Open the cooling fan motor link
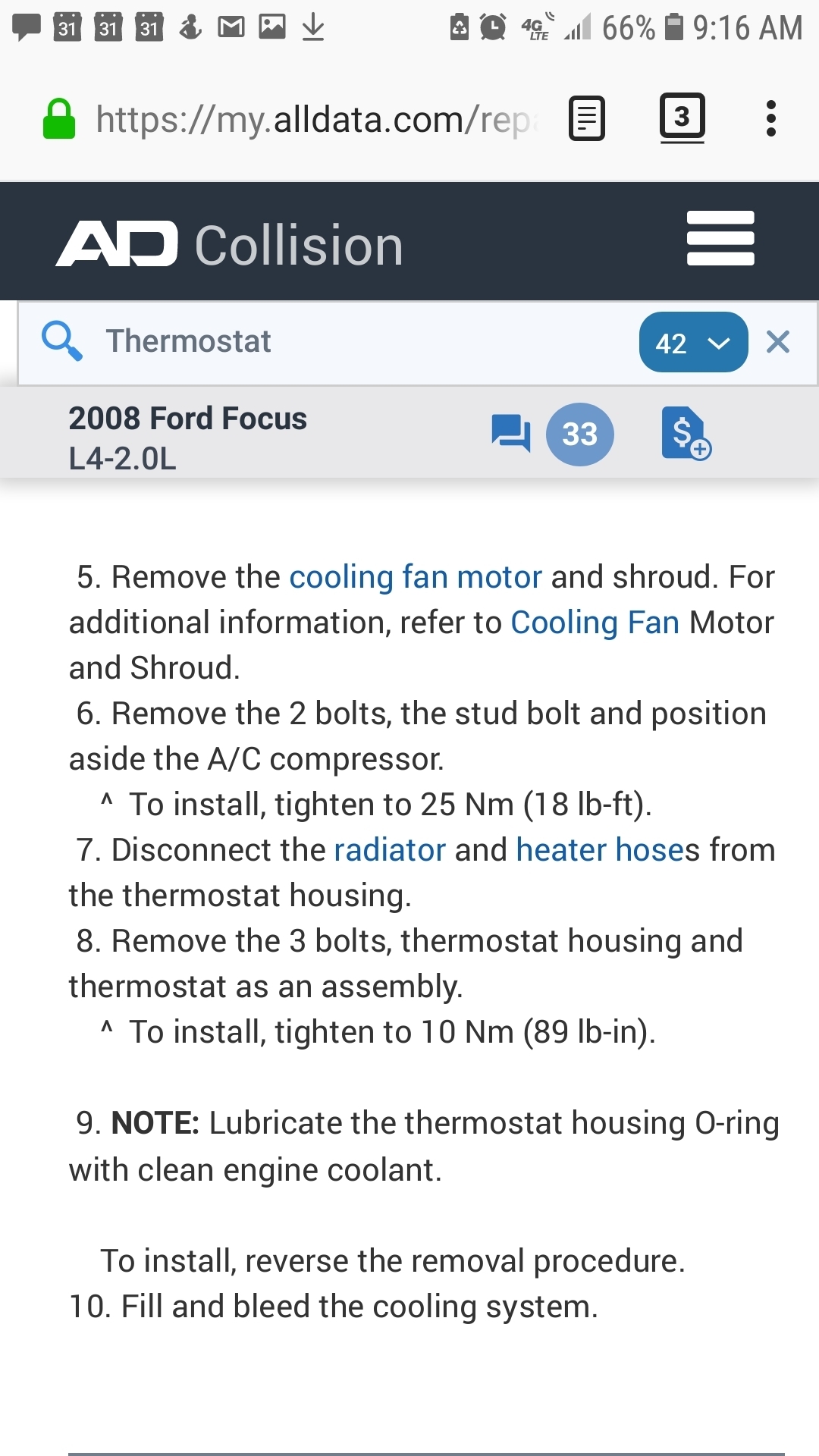 tap(415, 577)
